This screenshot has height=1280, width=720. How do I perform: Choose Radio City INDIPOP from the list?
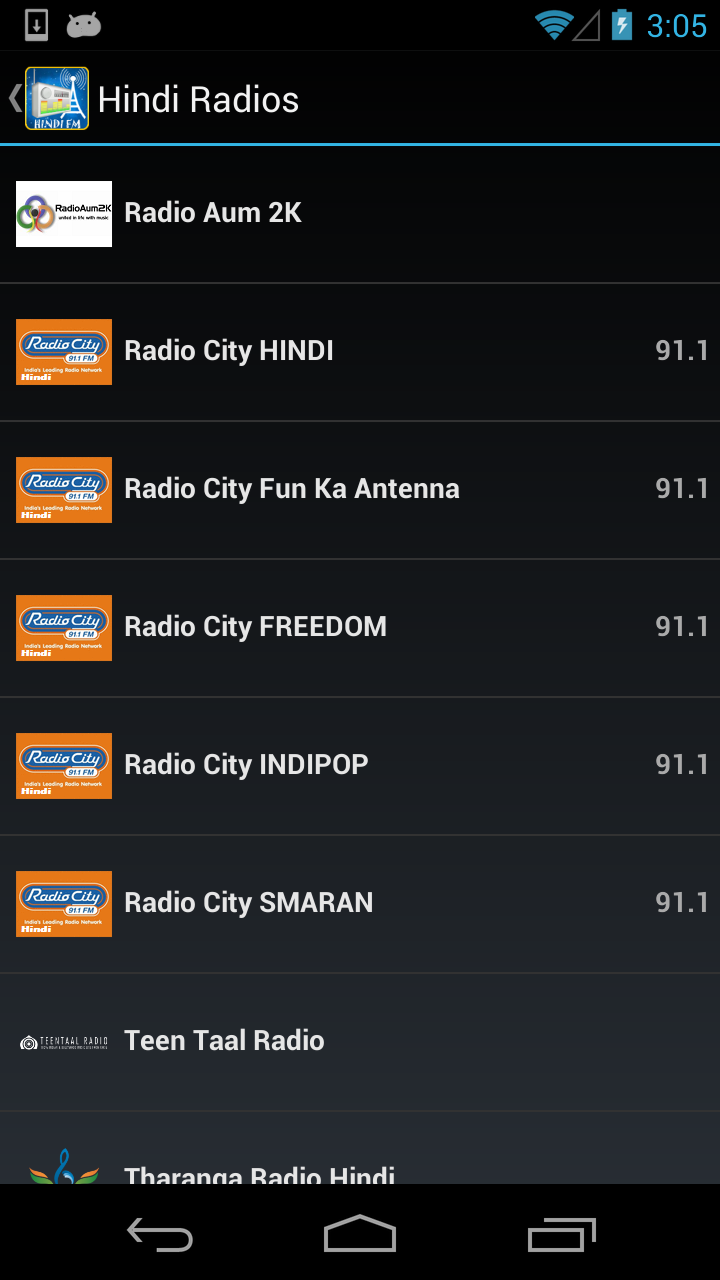(x=360, y=765)
